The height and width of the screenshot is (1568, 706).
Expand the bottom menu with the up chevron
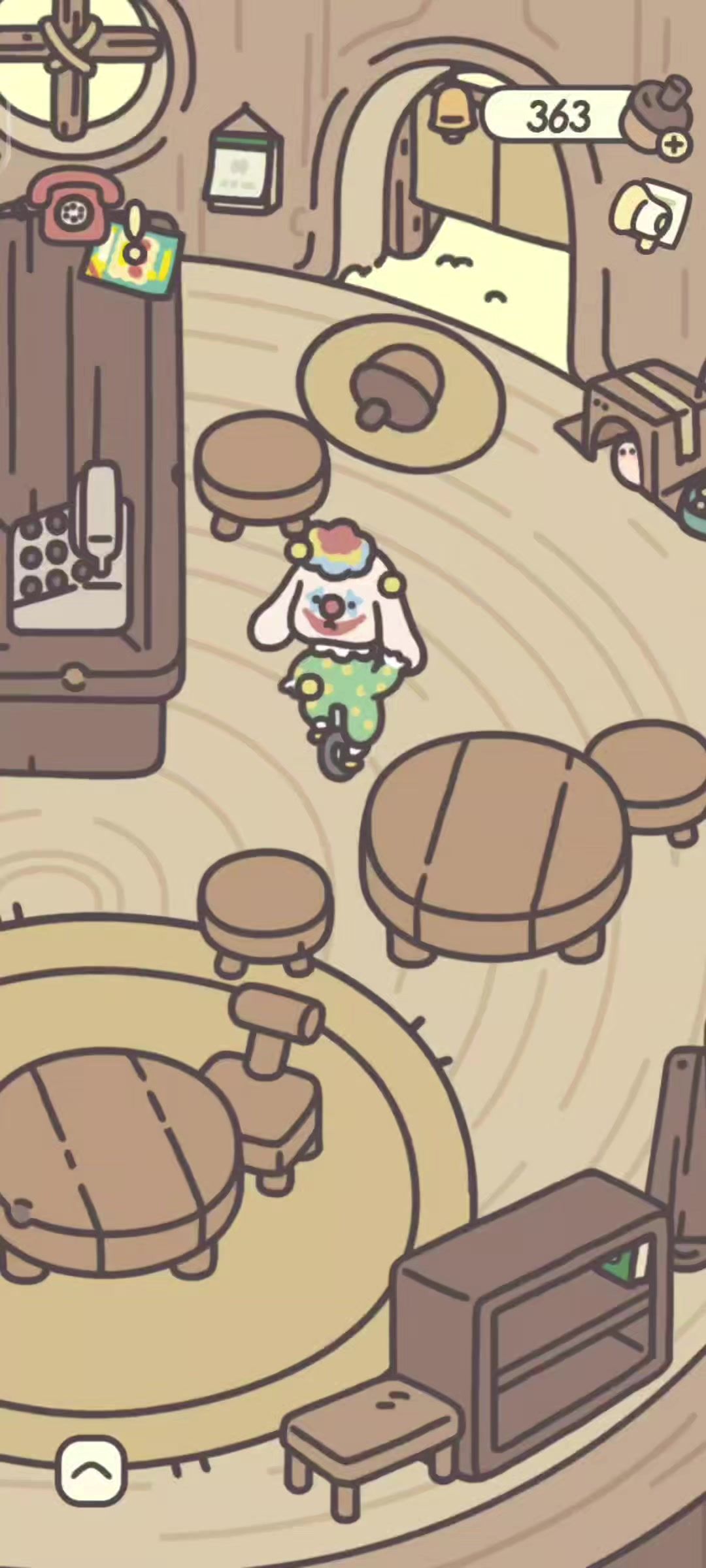(x=92, y=1471)
